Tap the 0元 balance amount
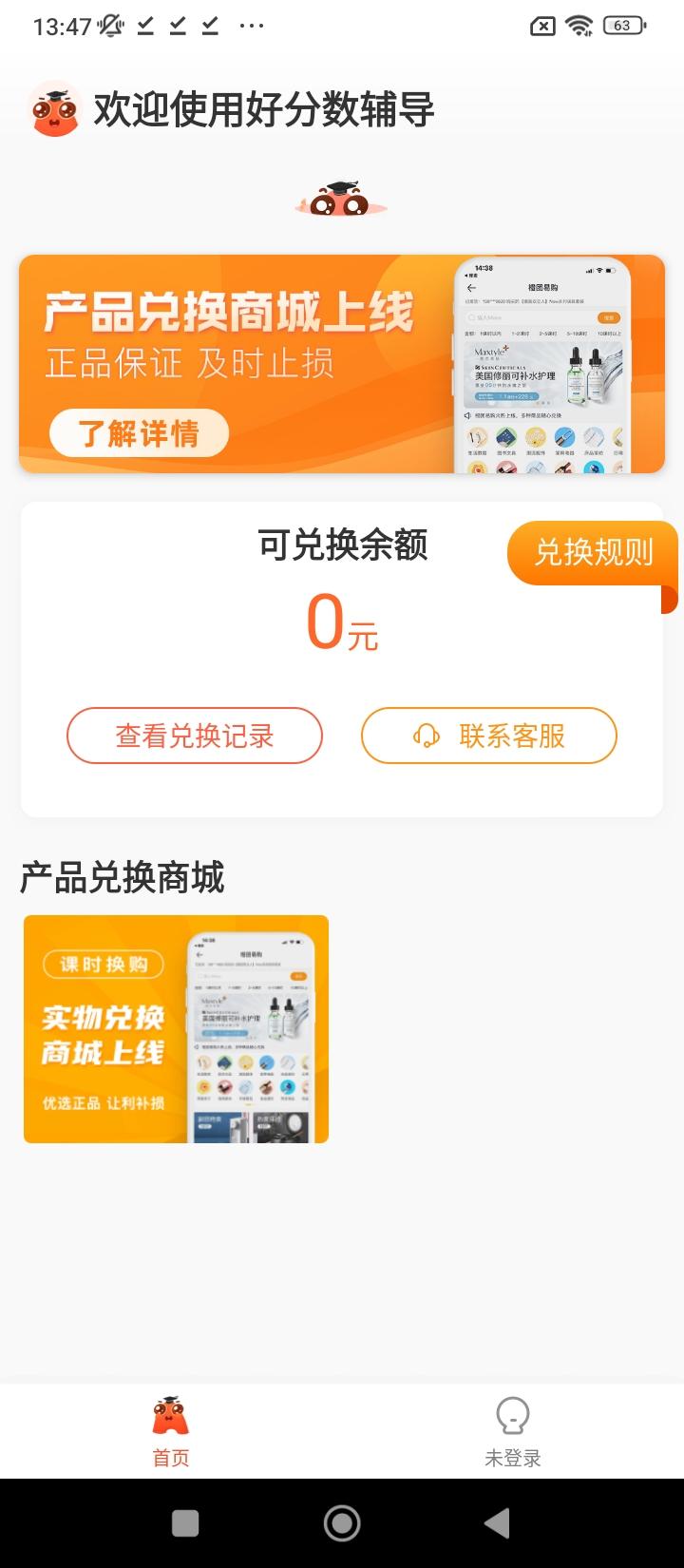The image size is (684, 1568). [x=342, y=622]
